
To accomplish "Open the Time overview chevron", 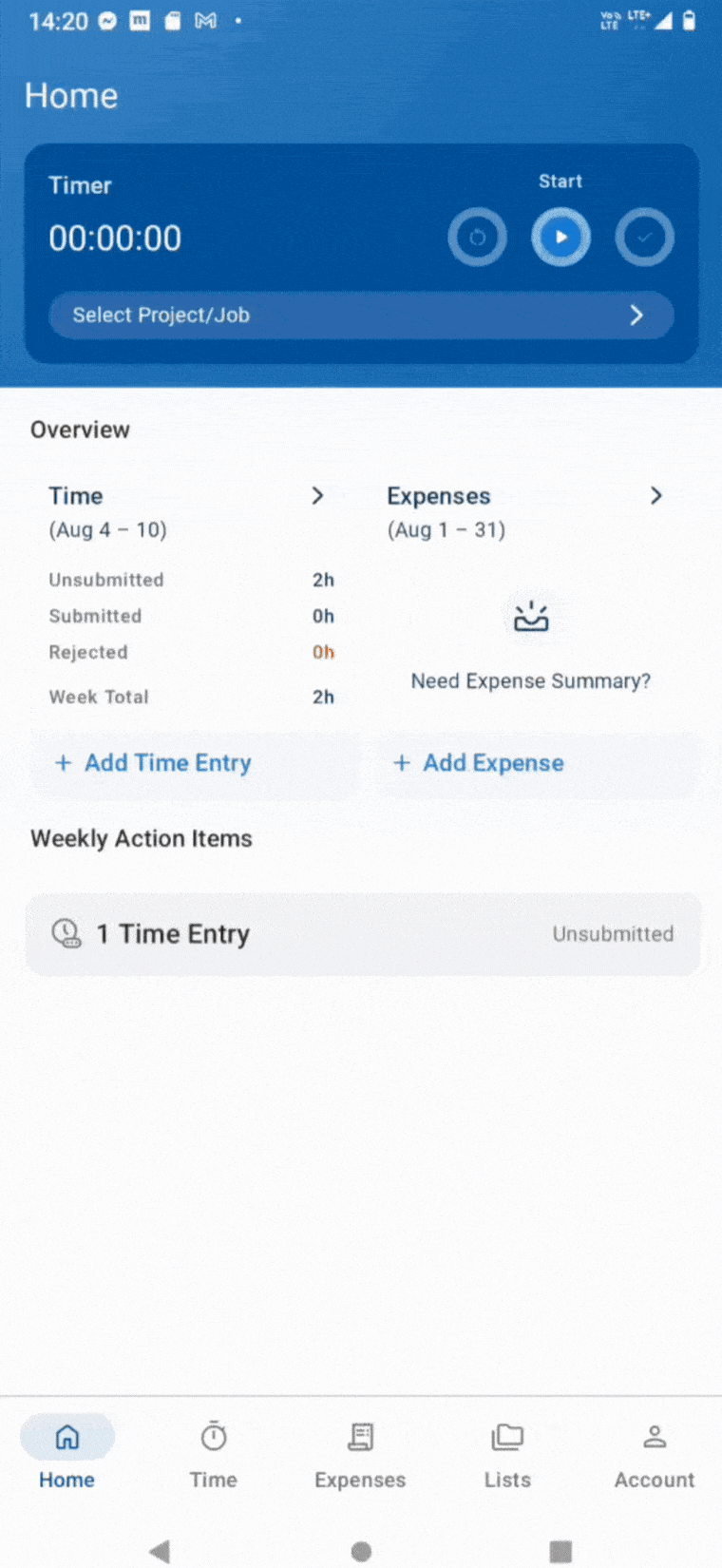I will [318, 496].
